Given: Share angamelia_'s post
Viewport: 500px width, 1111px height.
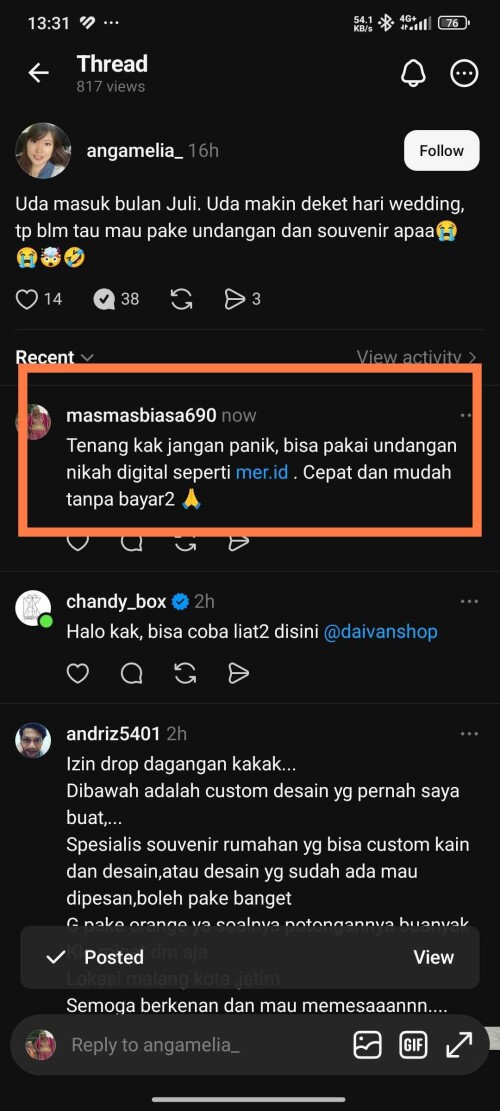Looking at the screenshot, I should coord(234,300).
